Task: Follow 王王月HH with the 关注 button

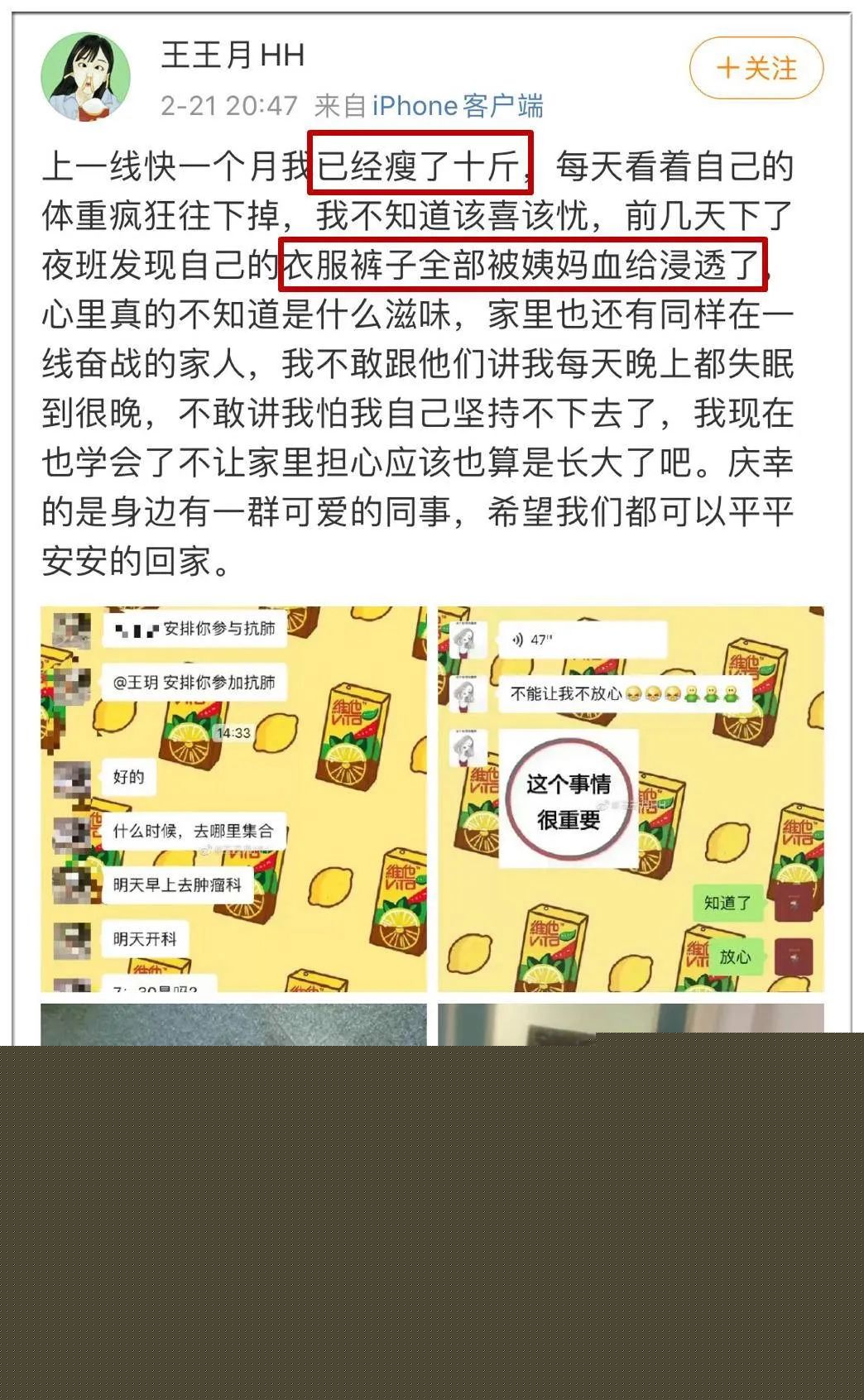Action: [756, 69]
